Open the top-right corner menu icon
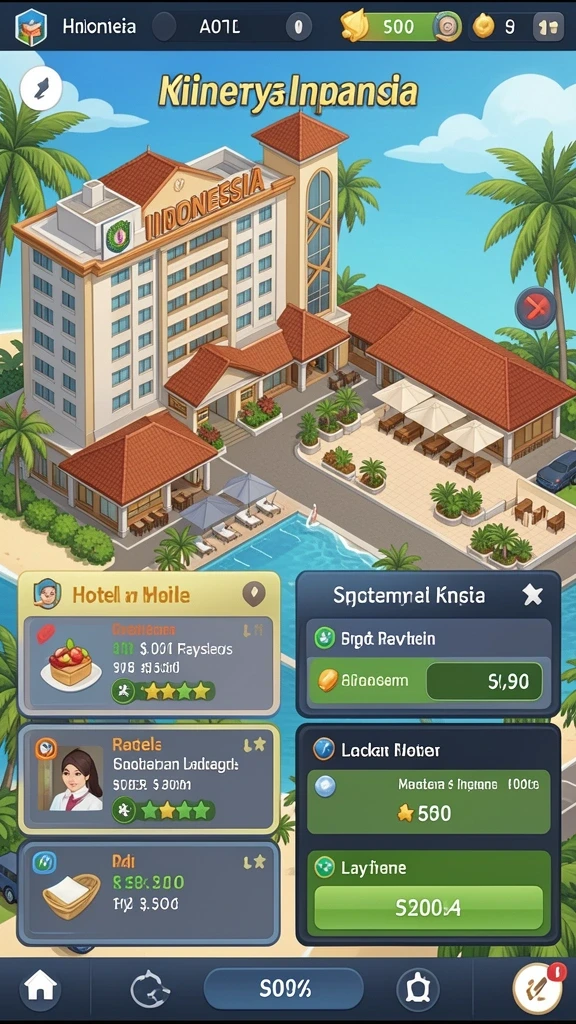This screenshot has height=1024, width=576. click(548, 27)
